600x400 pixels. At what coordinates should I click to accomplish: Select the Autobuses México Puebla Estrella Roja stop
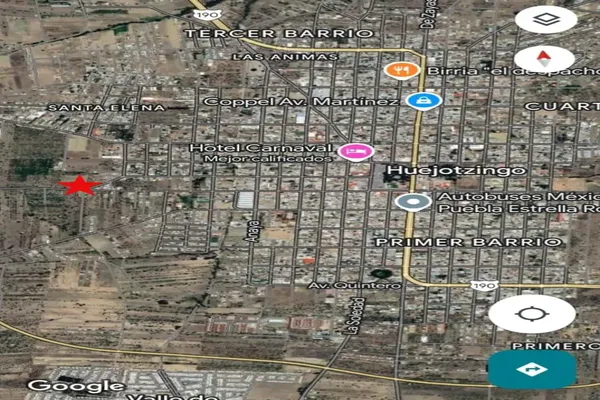pyautogui.click(x=412, y=202)
